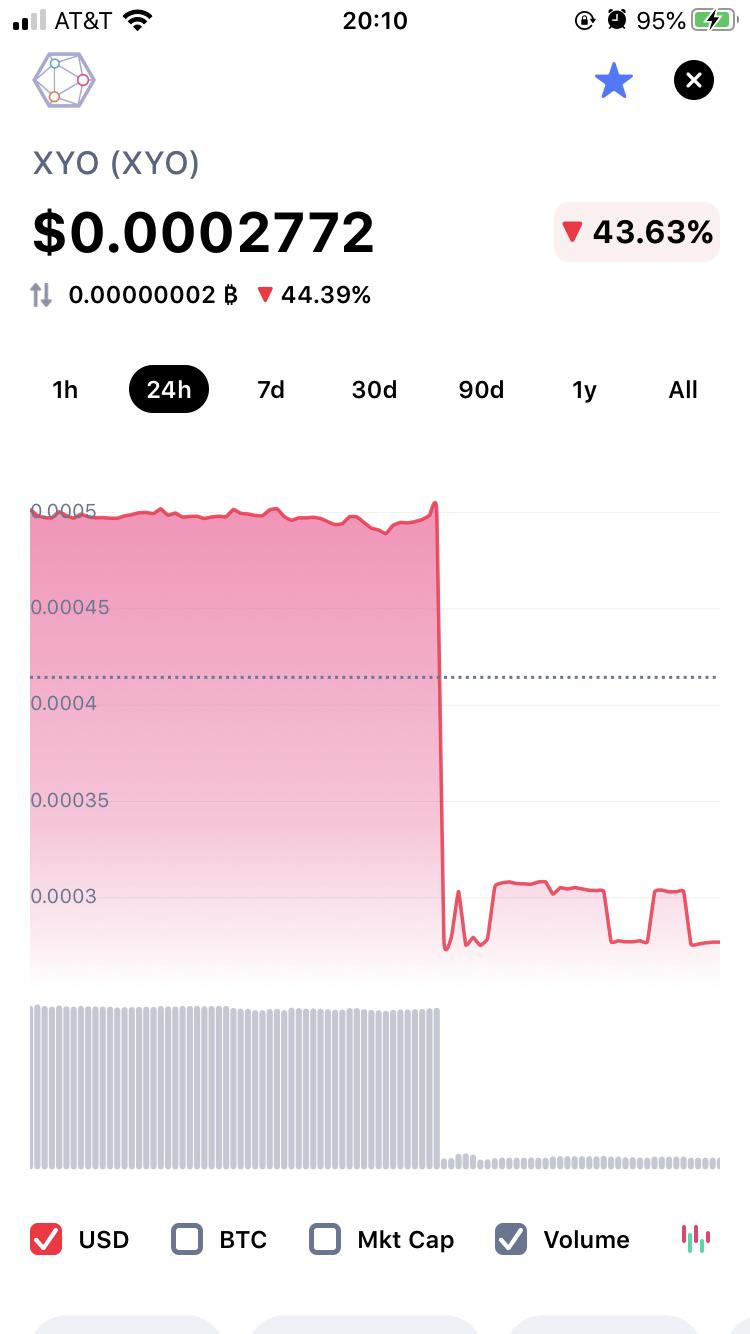The image size is (750, 1334).
Task: Check the Mkt Cap checkbox
Action: [x=324, y=1239]
